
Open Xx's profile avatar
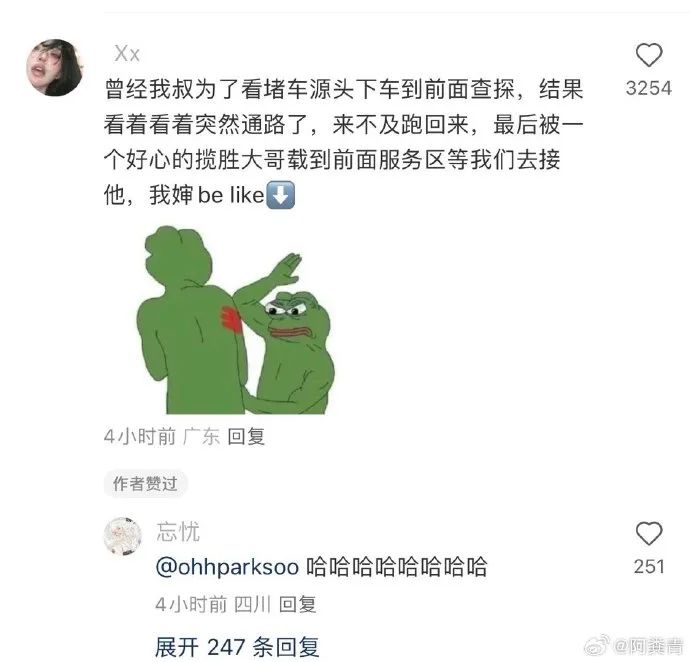point(55,68)
